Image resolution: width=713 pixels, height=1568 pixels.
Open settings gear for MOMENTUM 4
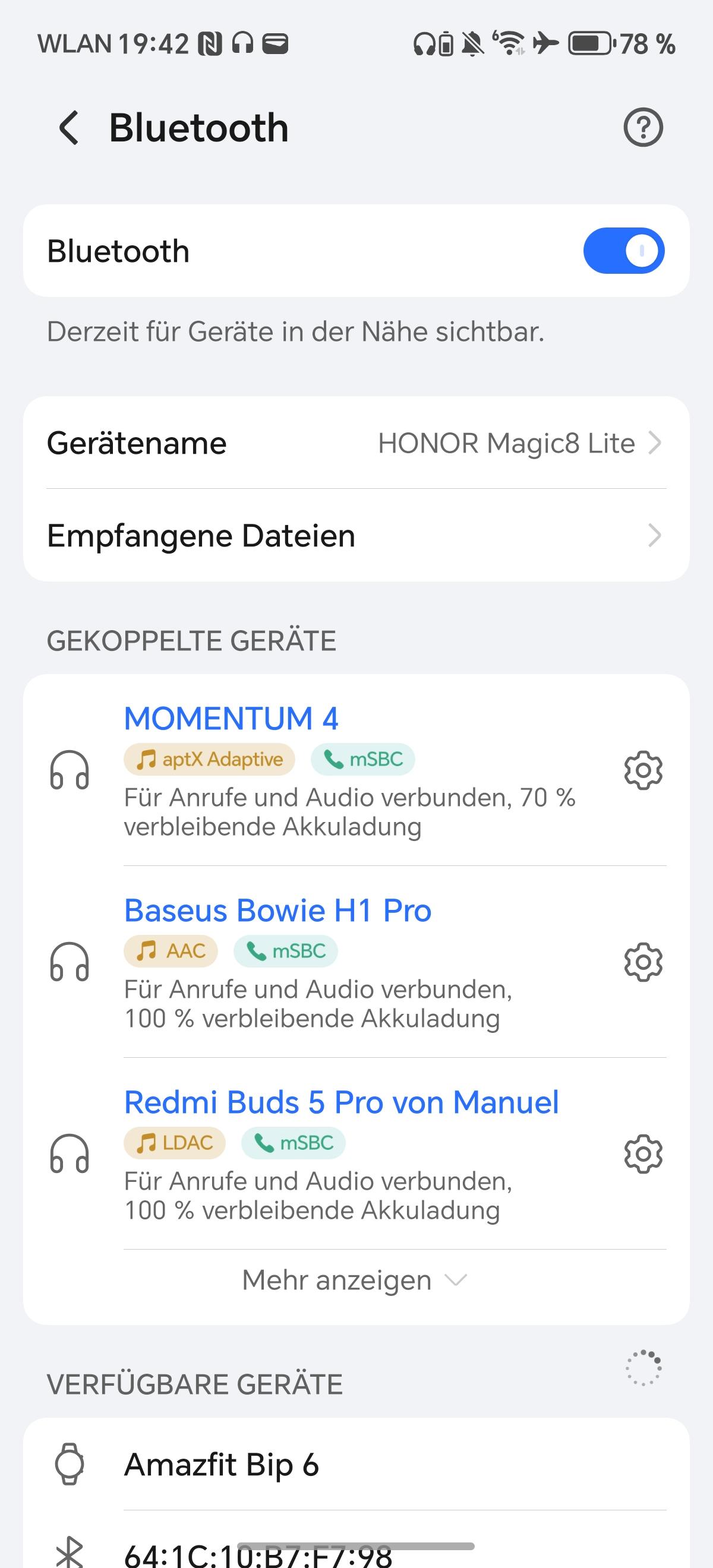643,770
